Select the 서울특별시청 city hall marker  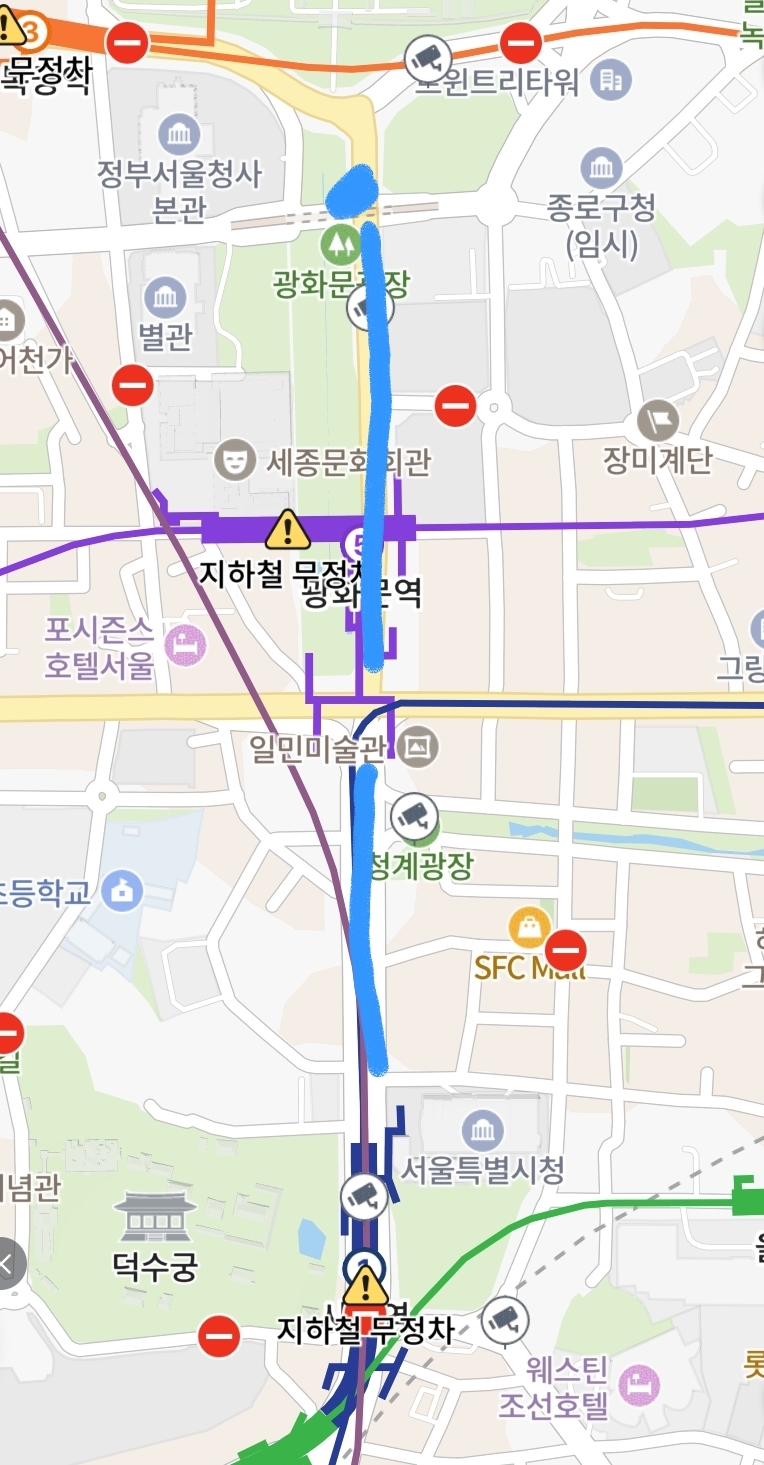click(x=483, y=1130)
